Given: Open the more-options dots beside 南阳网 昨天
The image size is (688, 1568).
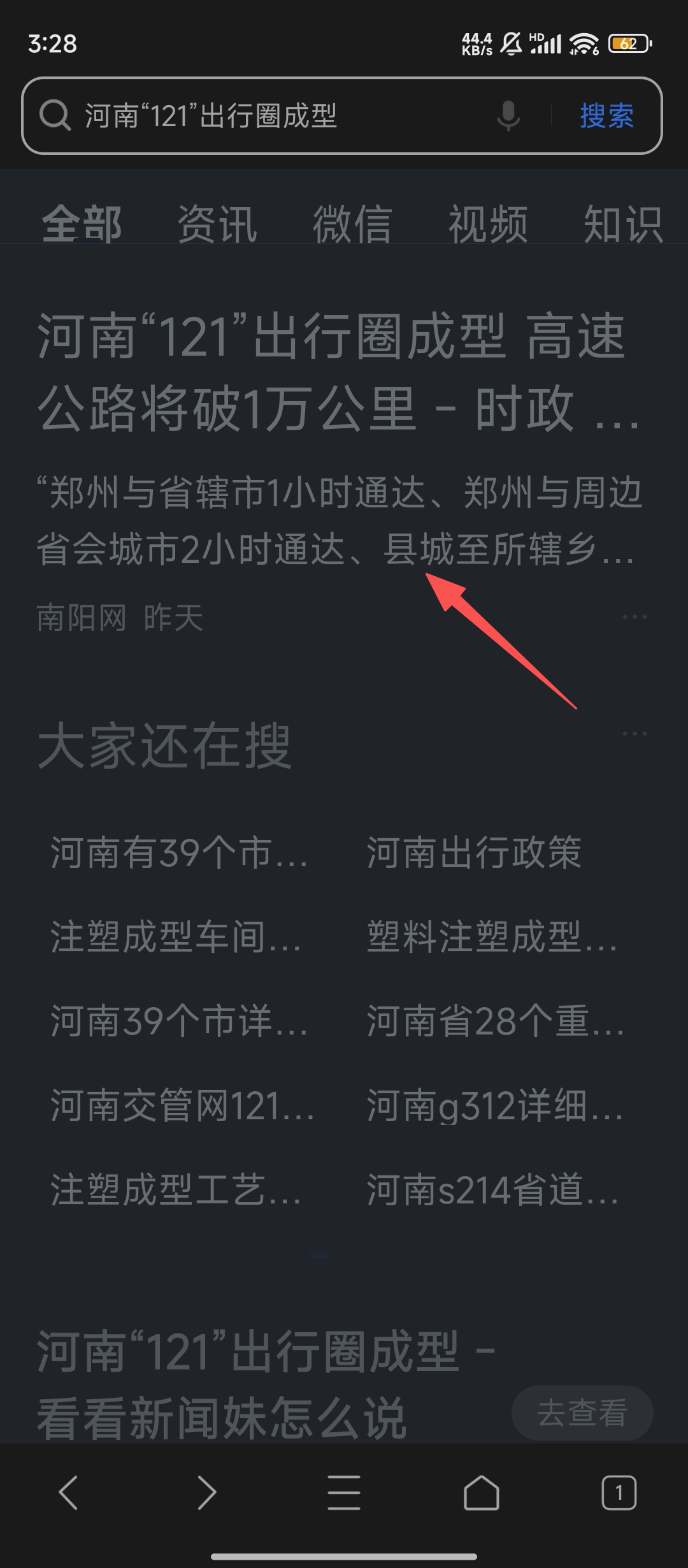Looking at the screenshot, I should [x=634, y=617].
